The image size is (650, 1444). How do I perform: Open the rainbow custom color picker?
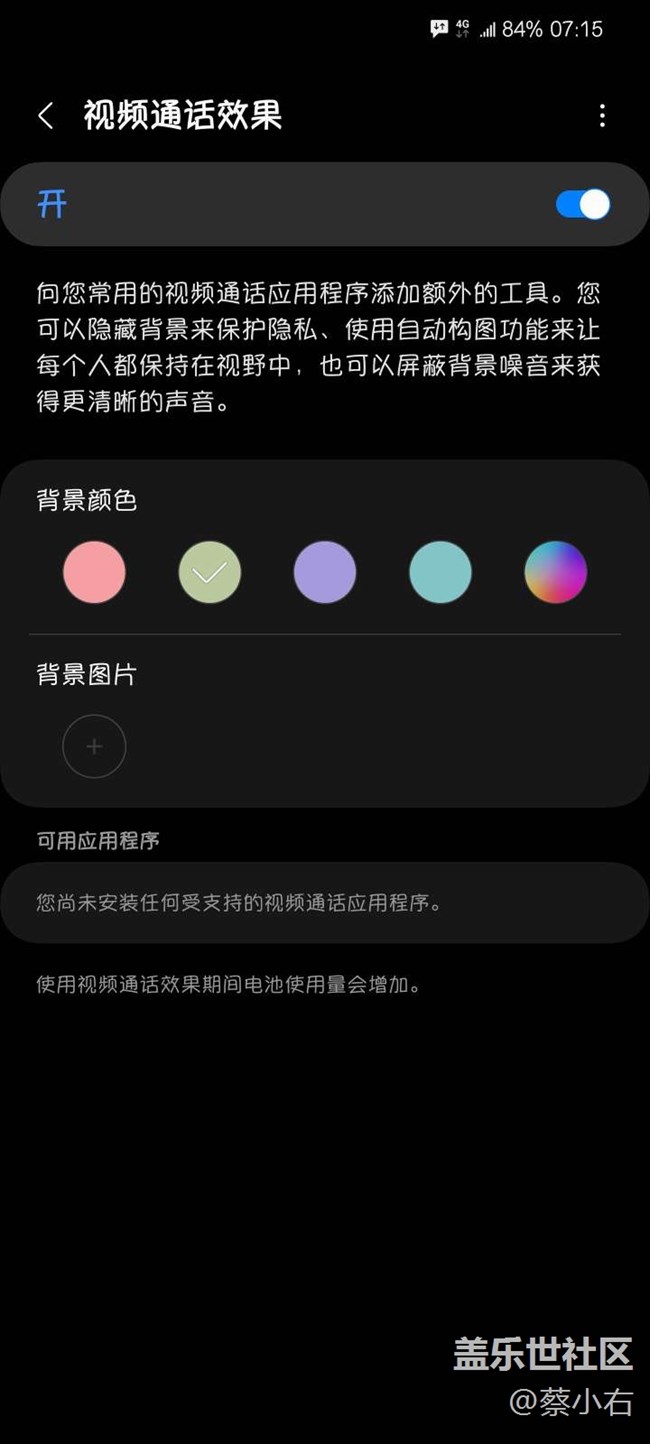pyautogui.click(x=556, y=572)
